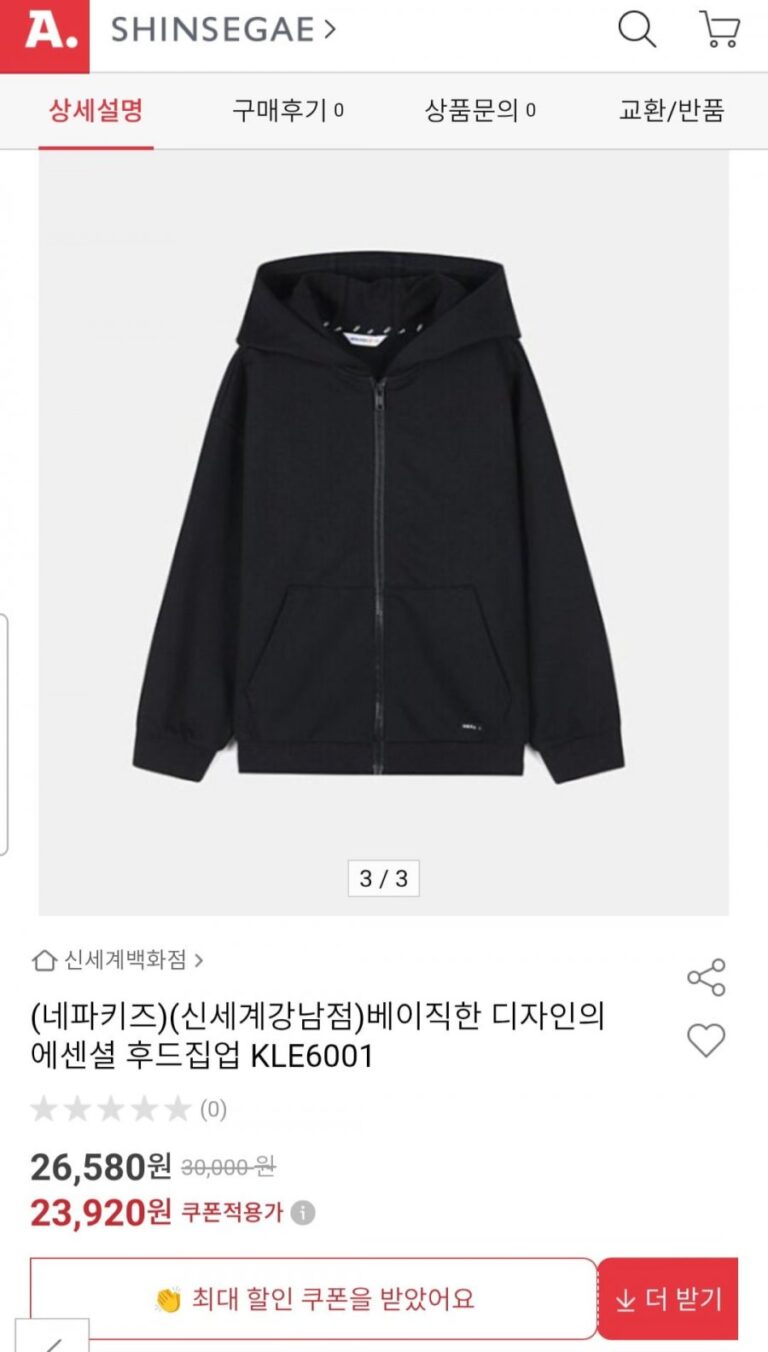Screen dimensions: 768x1352
Task: Tap the red A. home logo button
Action: point(45,34)
